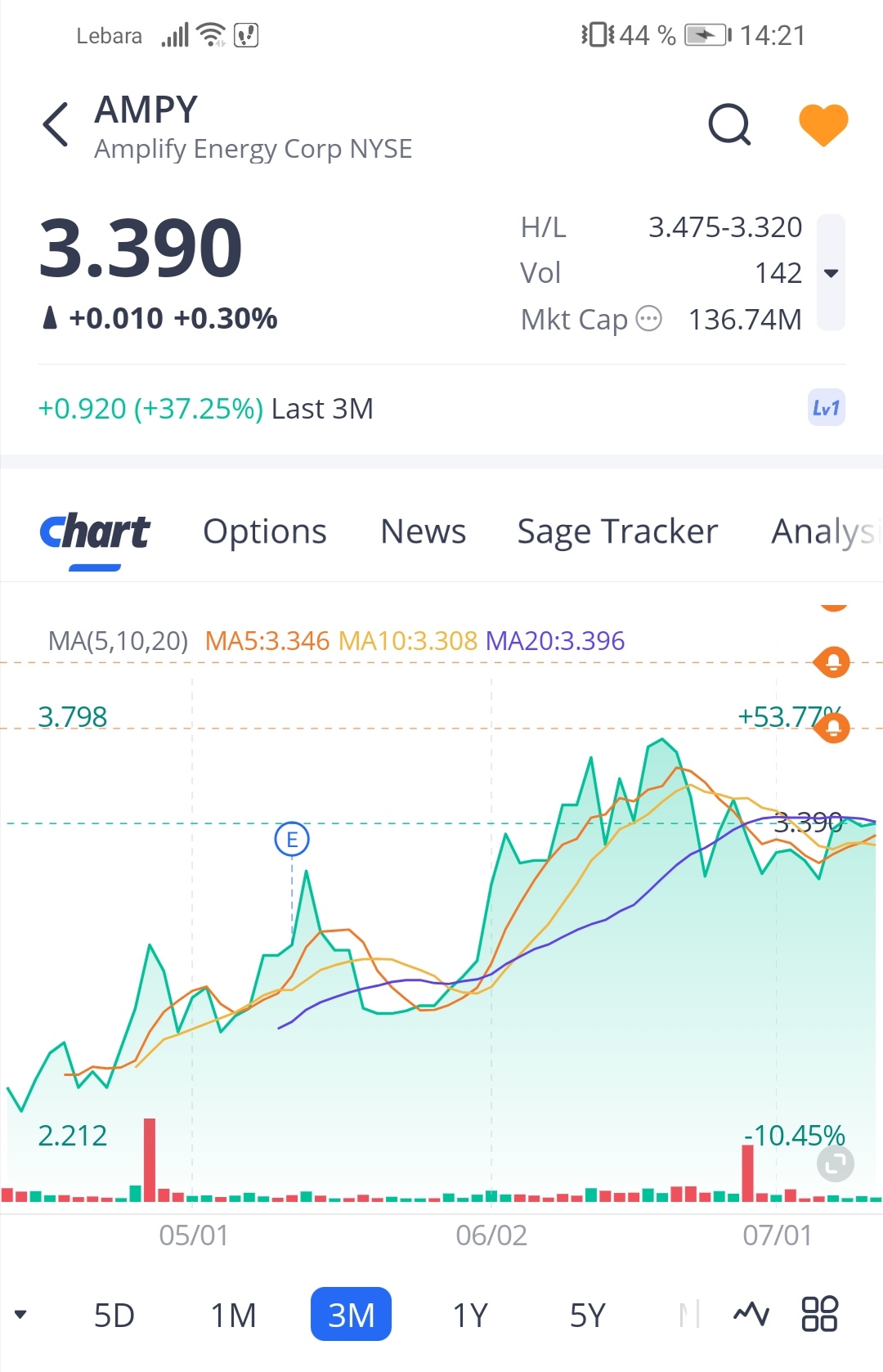This screenshot has height=1372, width=883.
Task: Open the Lv1 quote level badge
Action: 825,408
